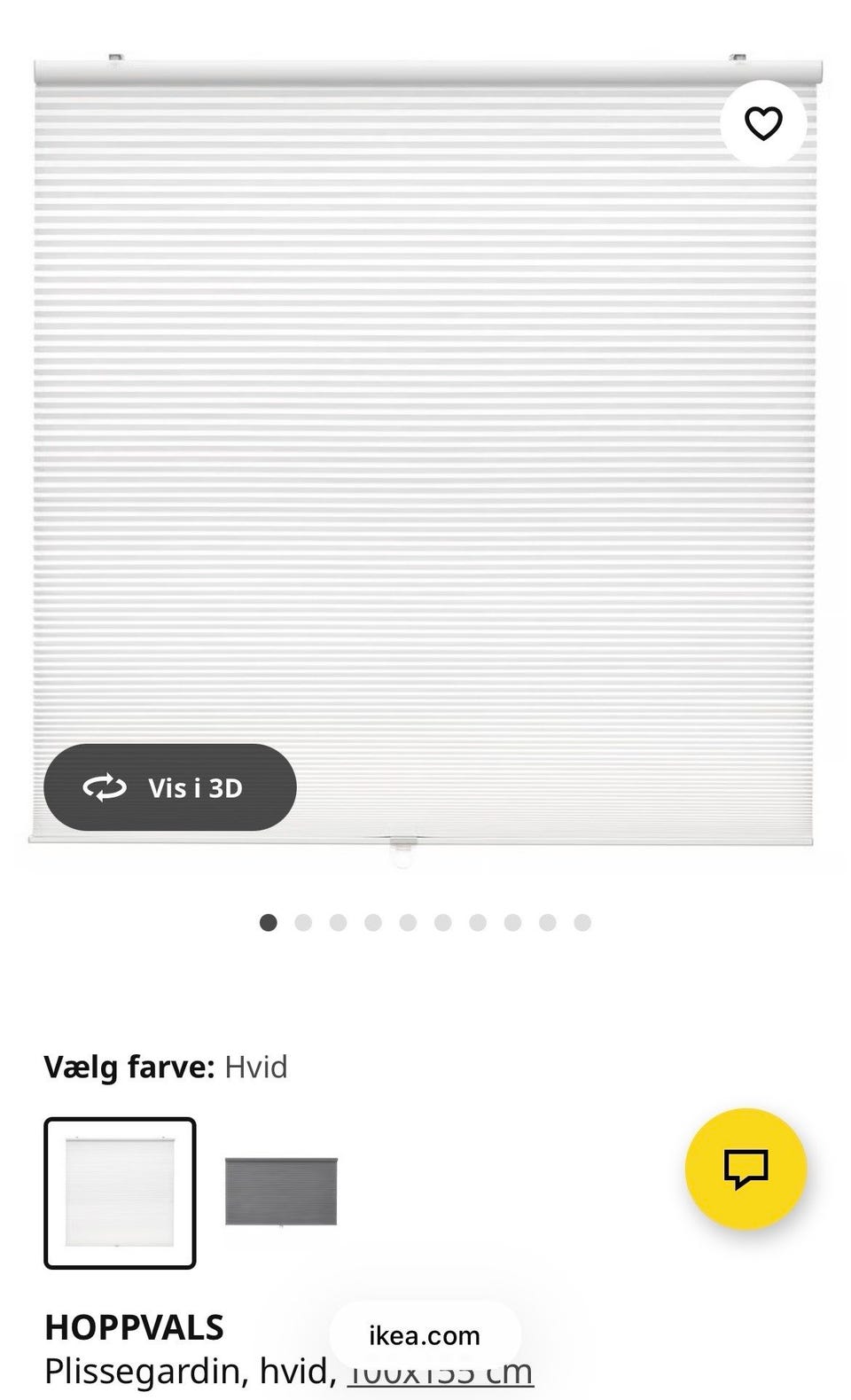Open the Vis i 3D view

(x=170, y=787)
